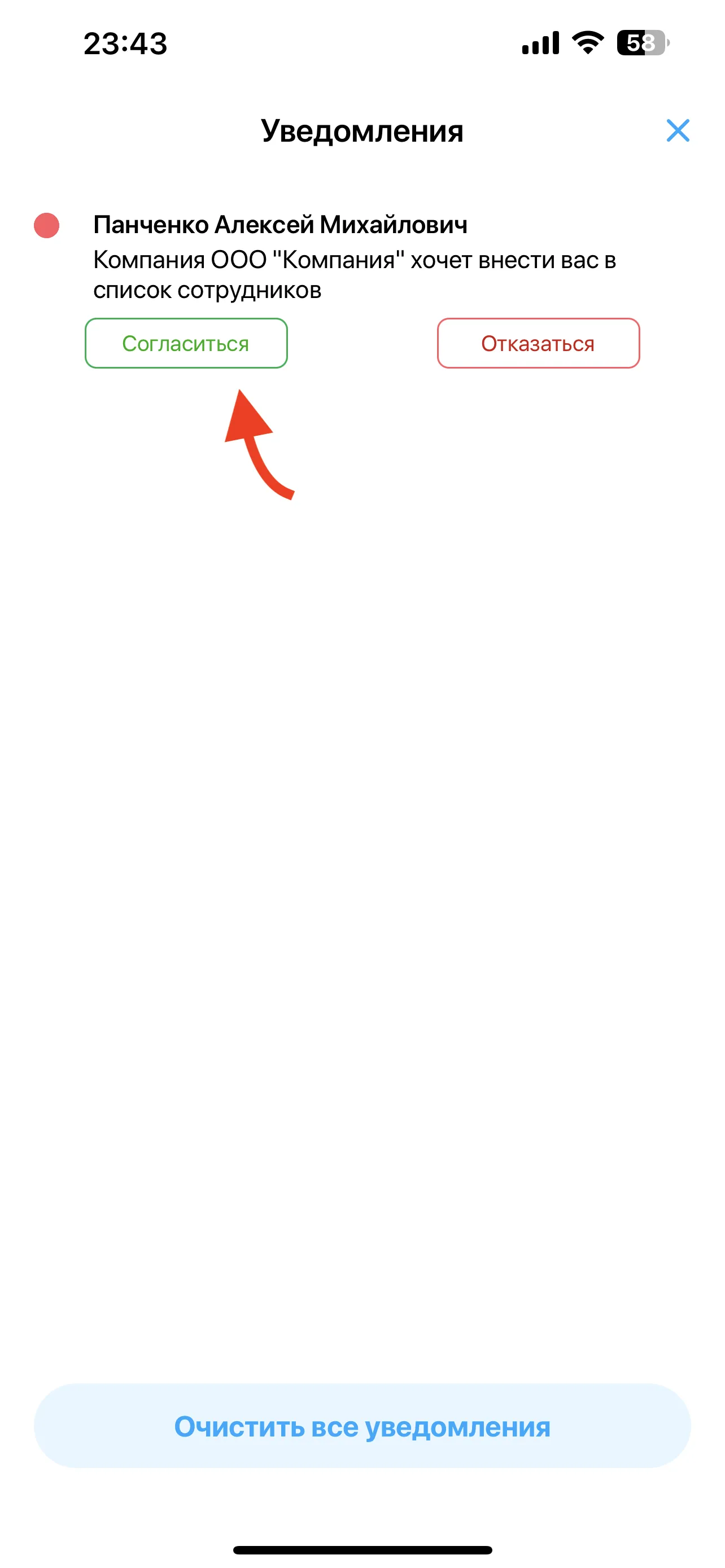Image resolution: width=725 pixels, height=1568 pixels.
Task: Tap Согласиться to accept the company request
Action: point(186,343)
